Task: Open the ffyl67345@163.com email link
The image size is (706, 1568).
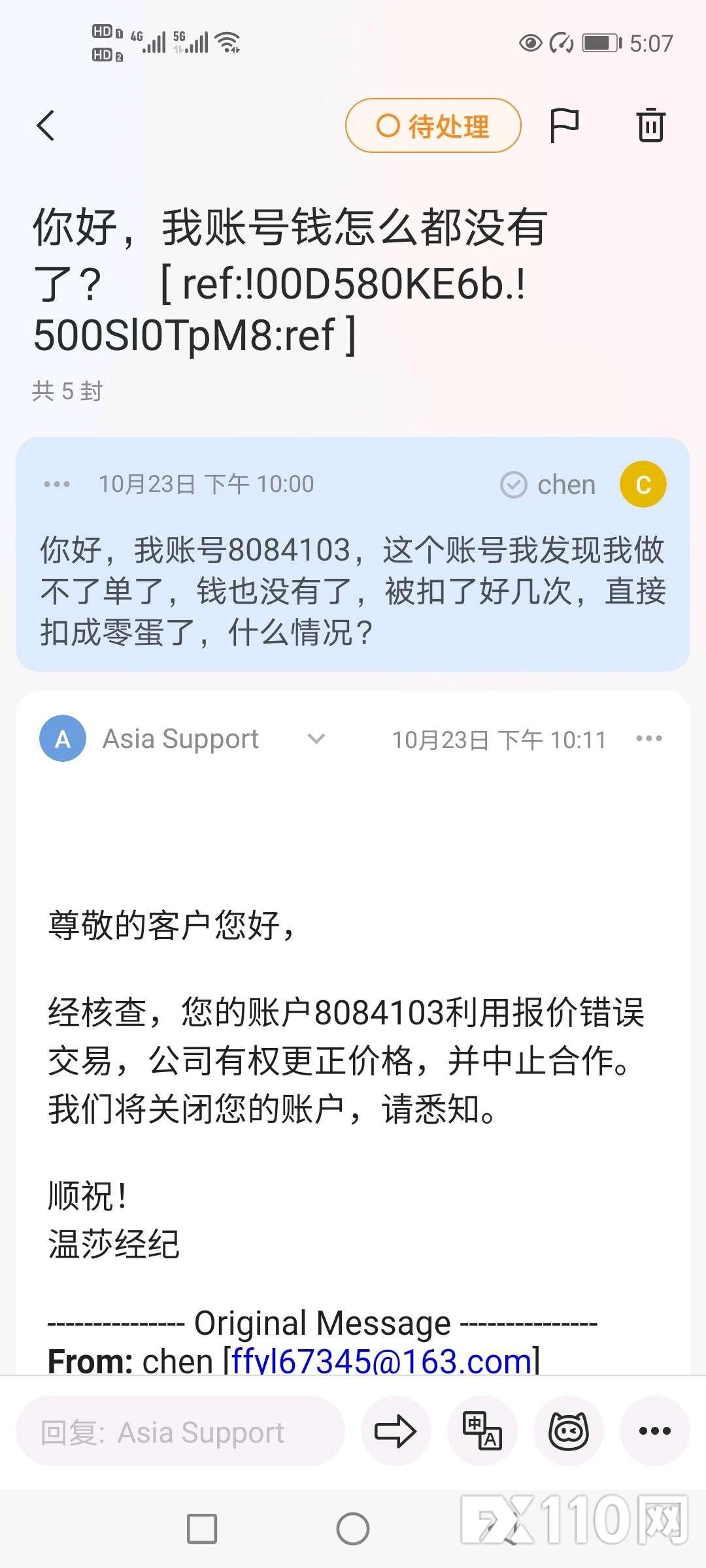Action: click(382, 1361)
